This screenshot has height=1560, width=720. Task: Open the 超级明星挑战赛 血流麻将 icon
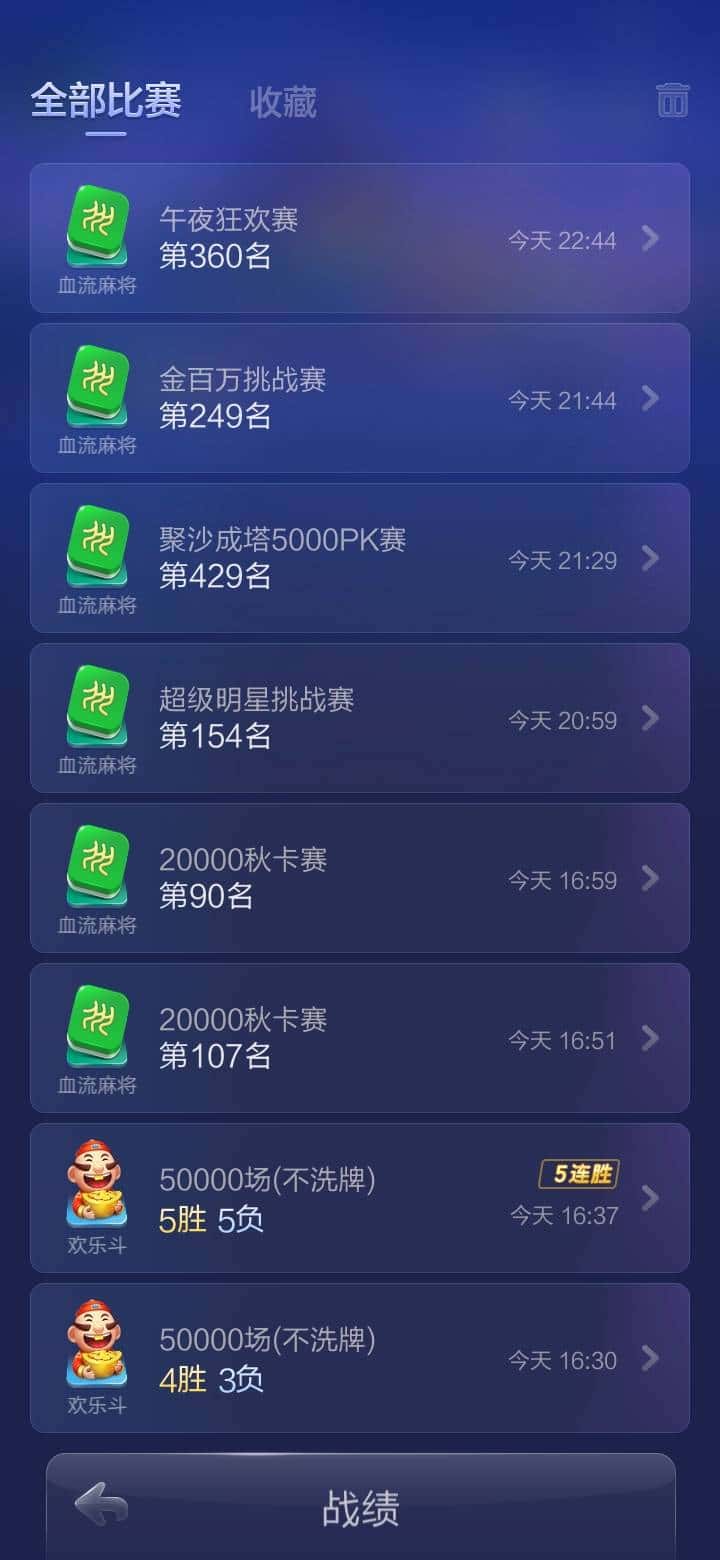click(97, 705)
